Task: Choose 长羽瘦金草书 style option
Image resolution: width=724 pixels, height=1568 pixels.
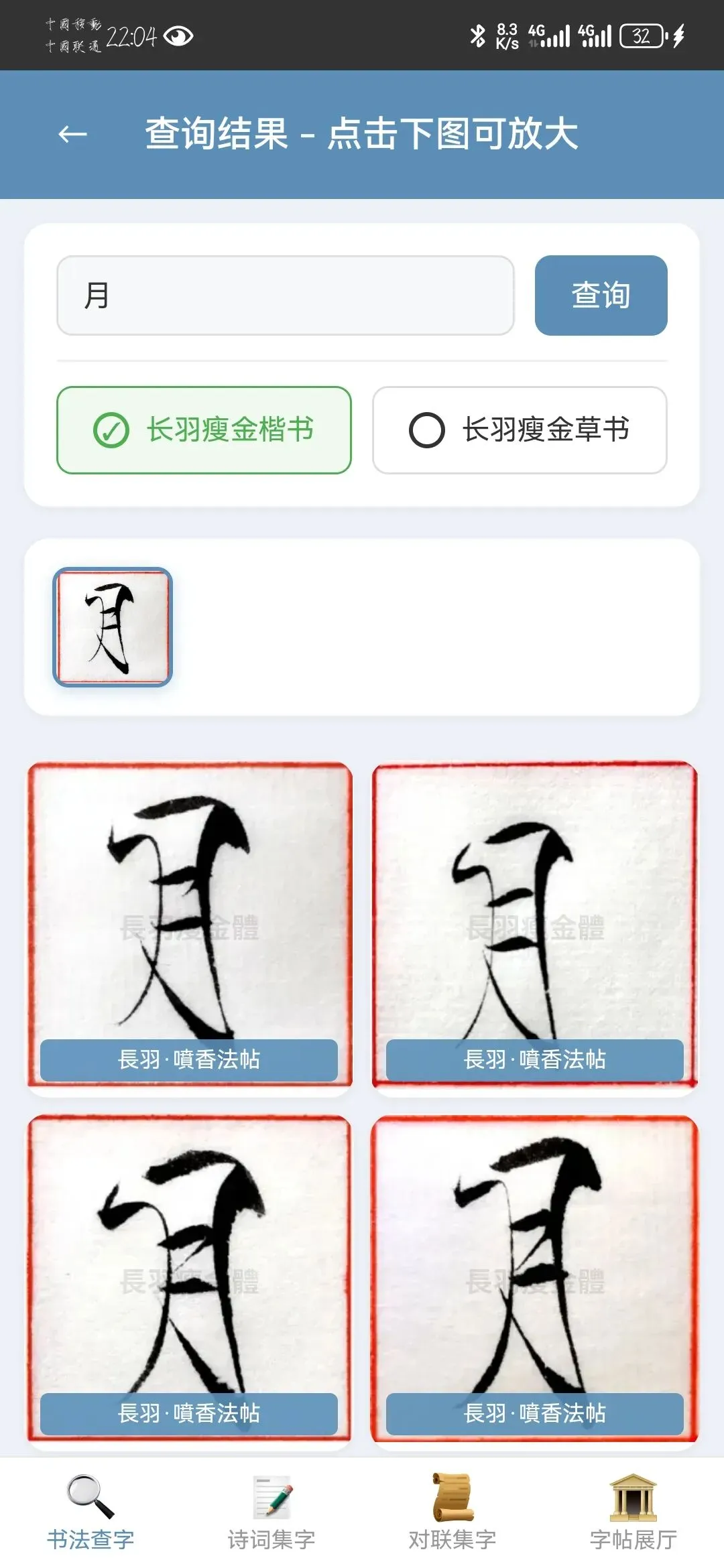Action: pyautogui.click(x=520, y=430)
